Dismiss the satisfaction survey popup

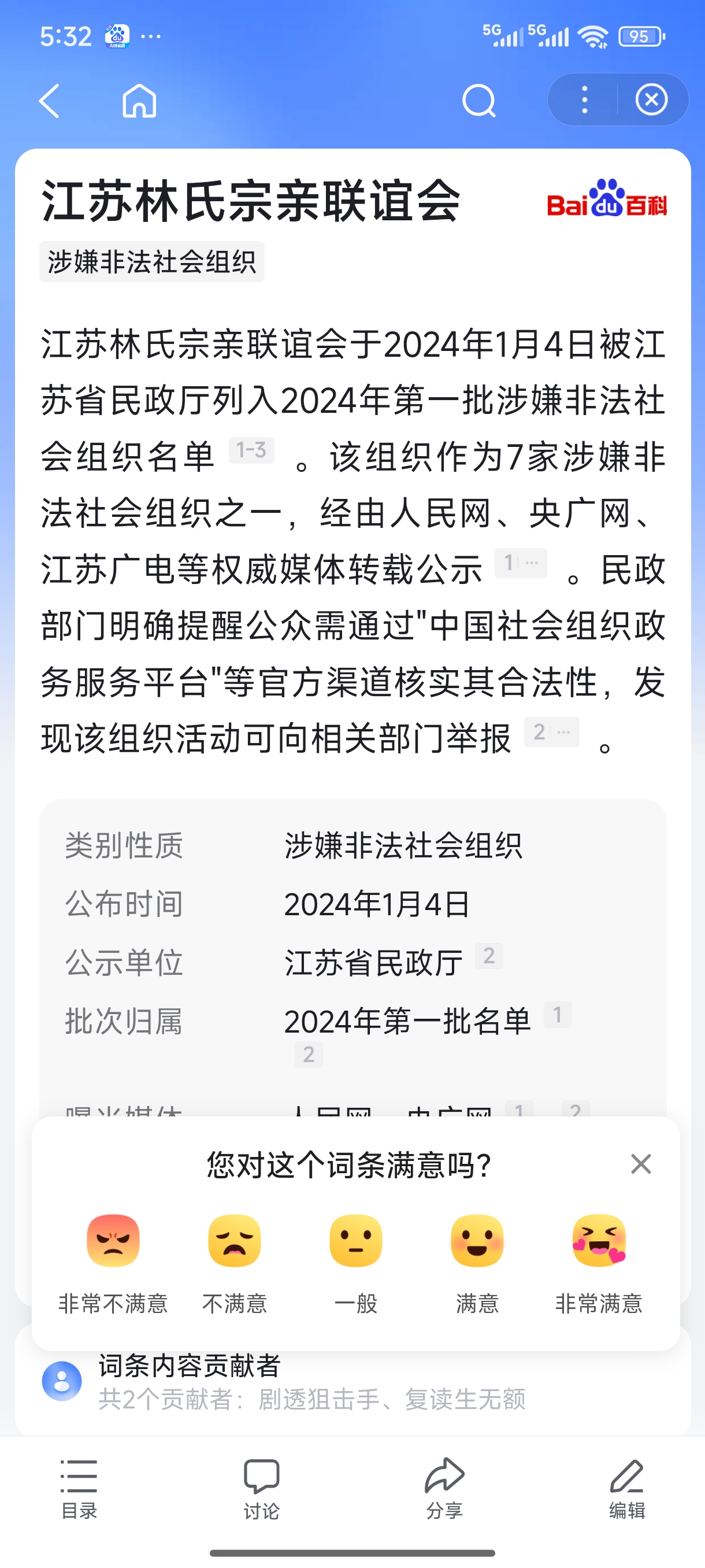point(640,1164)
